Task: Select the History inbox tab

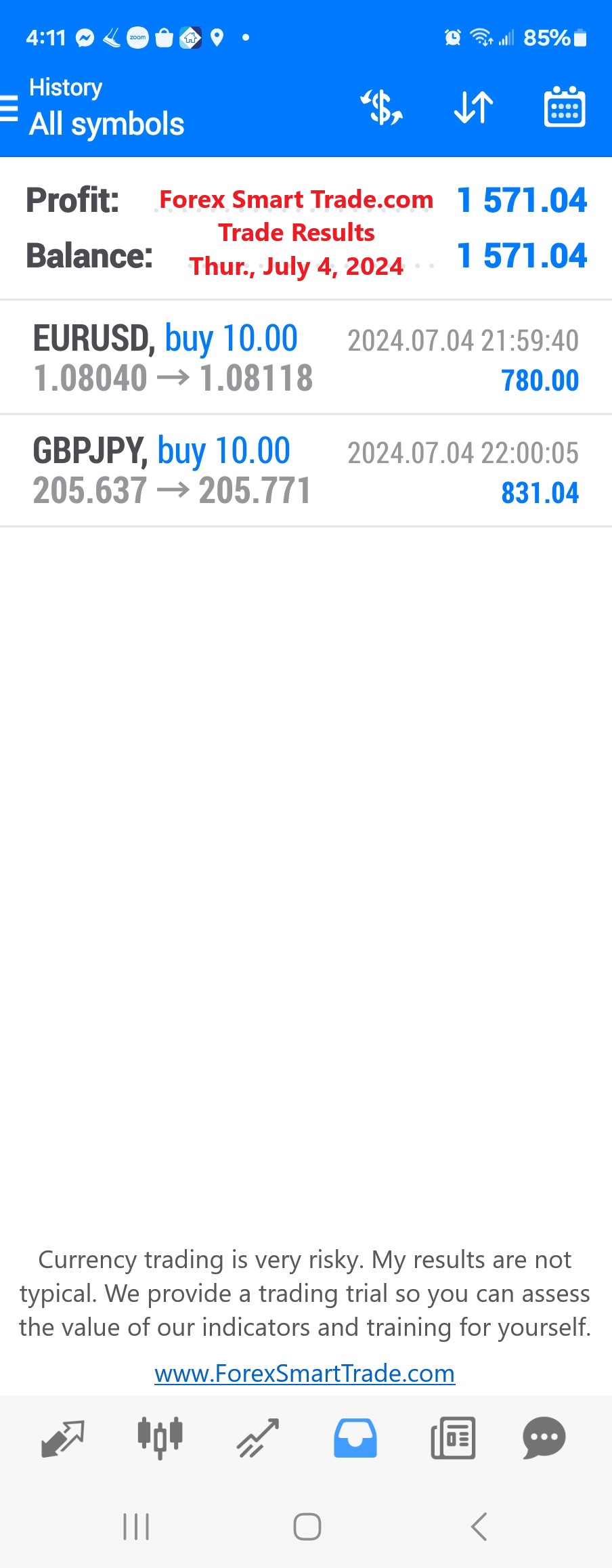Action: (355, 1438)
